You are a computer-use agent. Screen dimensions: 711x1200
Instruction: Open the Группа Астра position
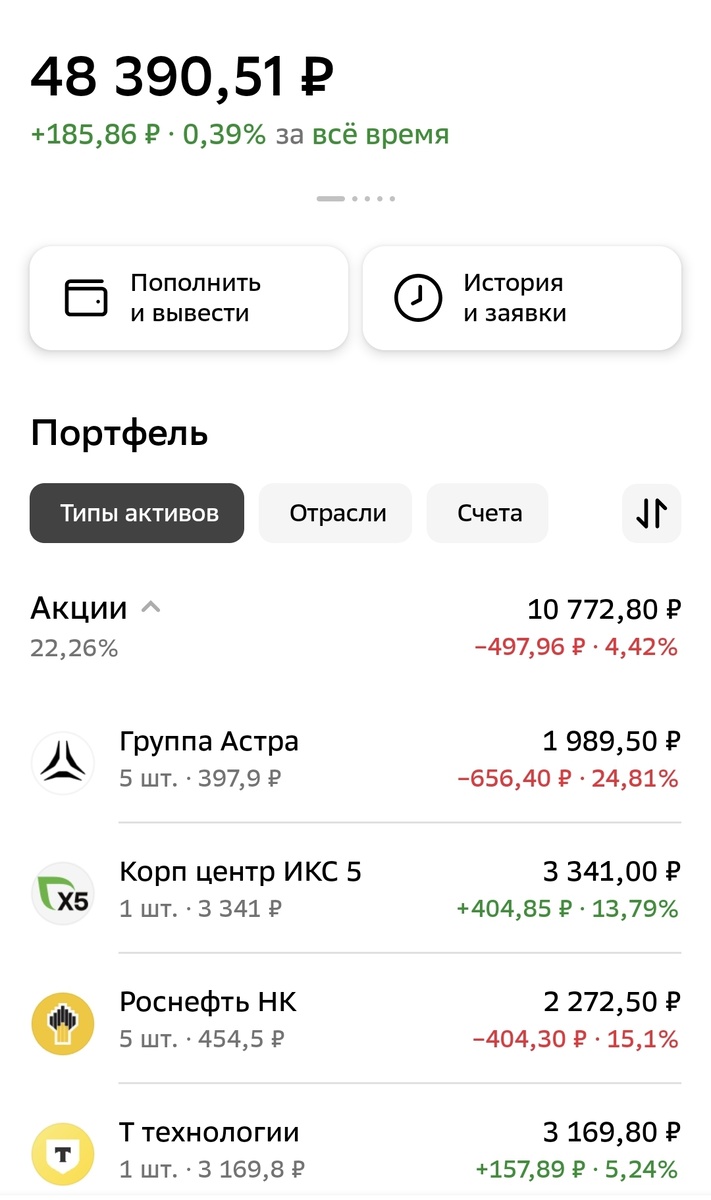click(x=355, y=759)
